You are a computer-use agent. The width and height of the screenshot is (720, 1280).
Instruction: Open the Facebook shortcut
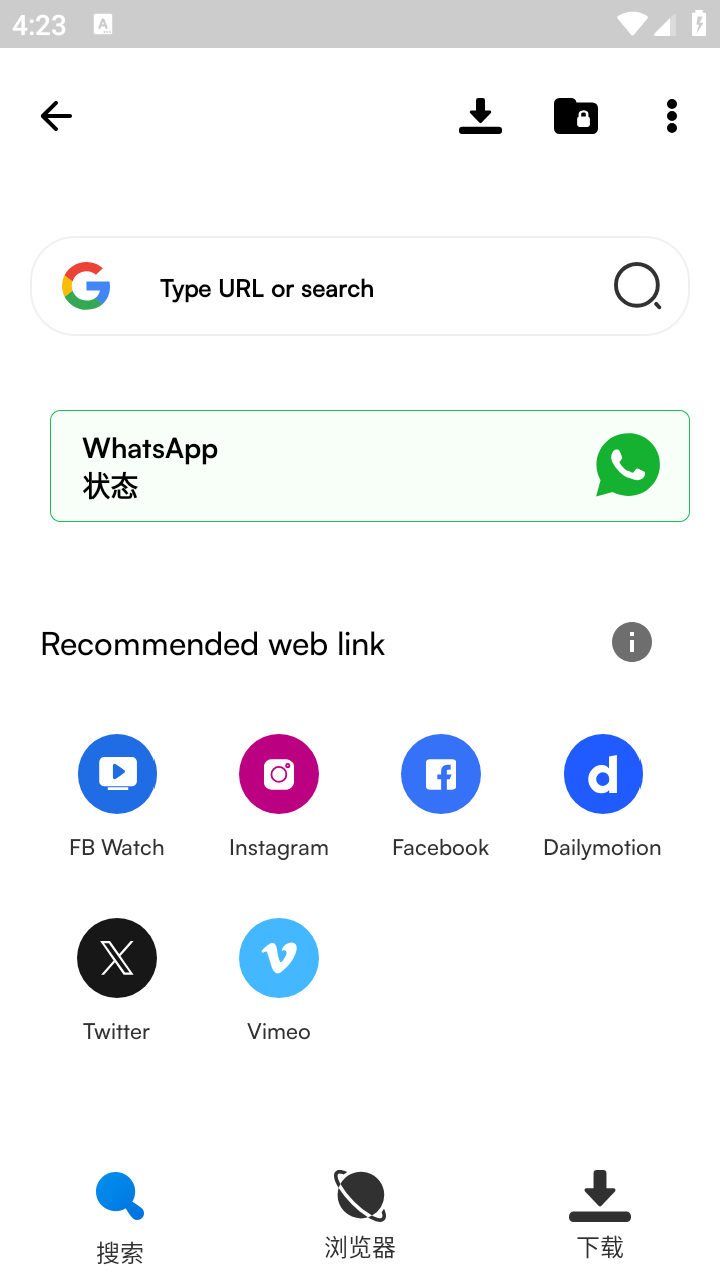point(441,774)
